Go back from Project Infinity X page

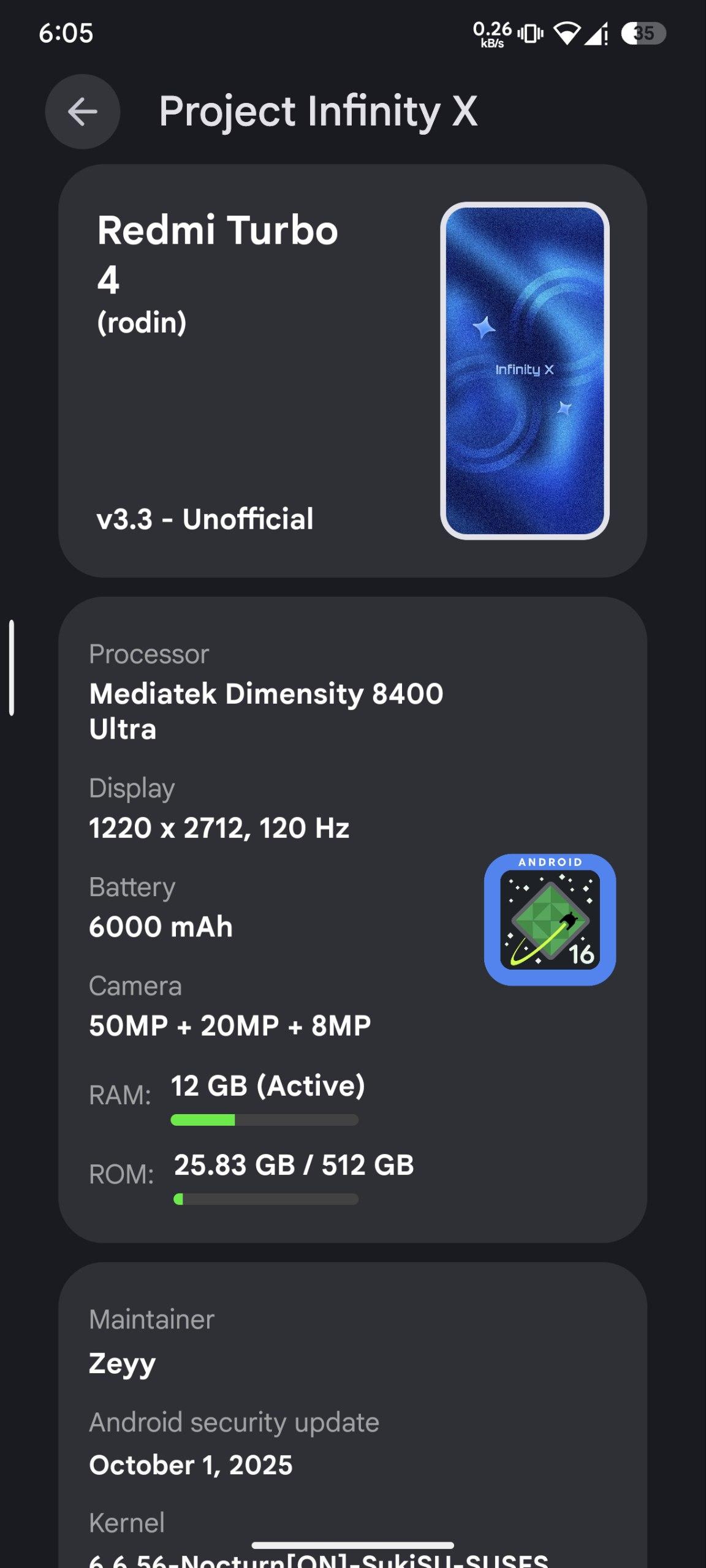82,111
